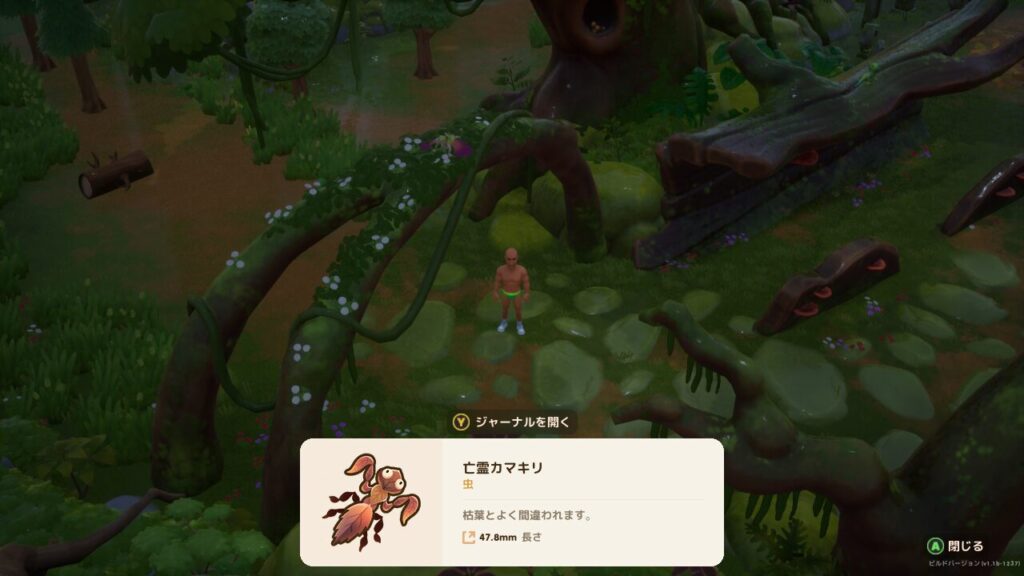
Task: Open the journal via ジャーナルを開く prompt
Action: tap(511, 422)
